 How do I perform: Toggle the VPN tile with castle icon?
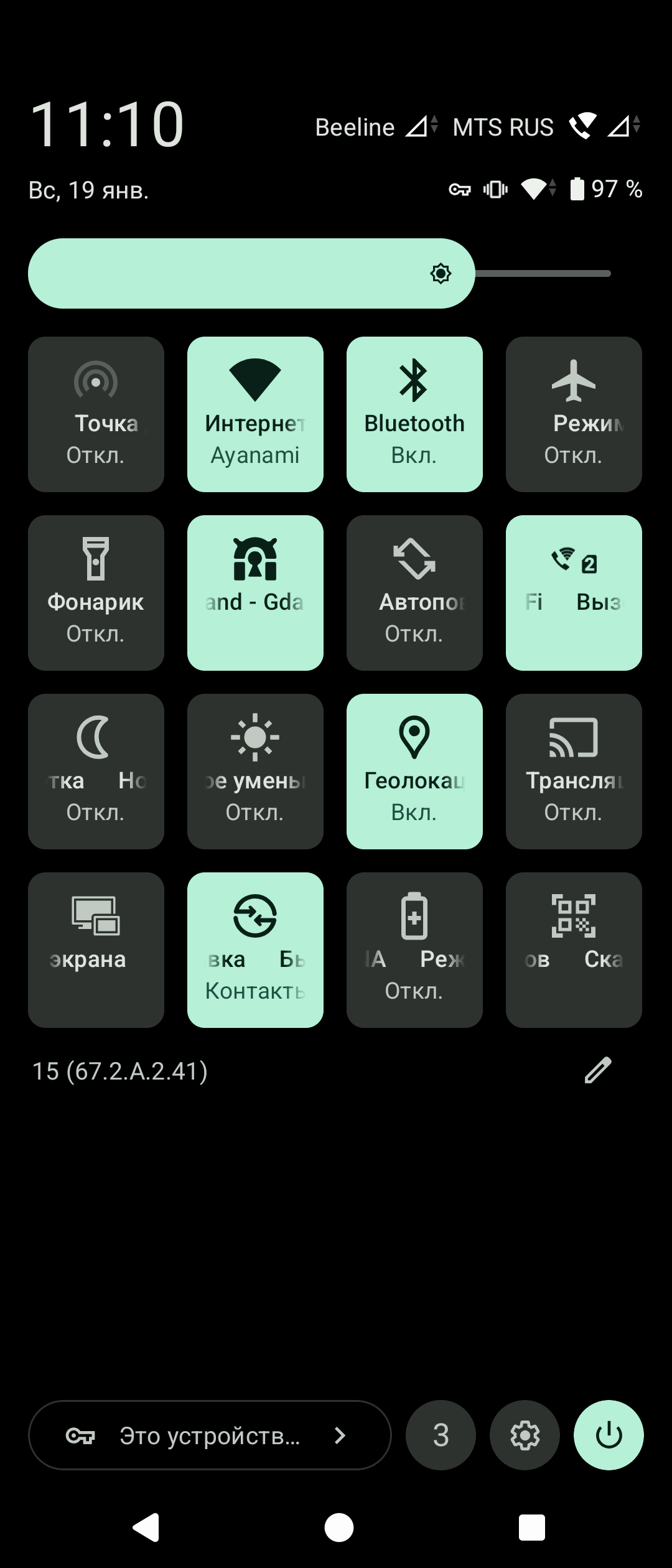[x=255, y=593]
